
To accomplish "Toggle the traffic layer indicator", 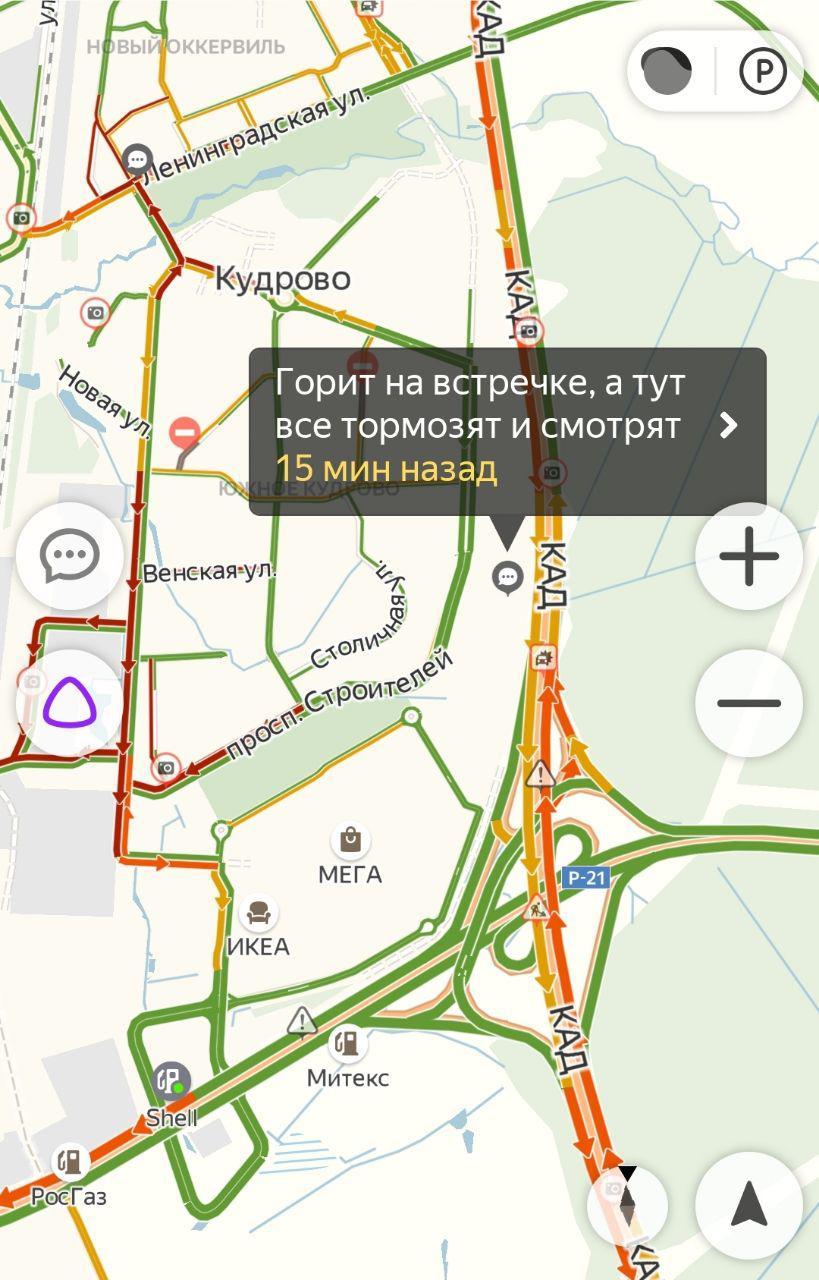I will 667,71.
